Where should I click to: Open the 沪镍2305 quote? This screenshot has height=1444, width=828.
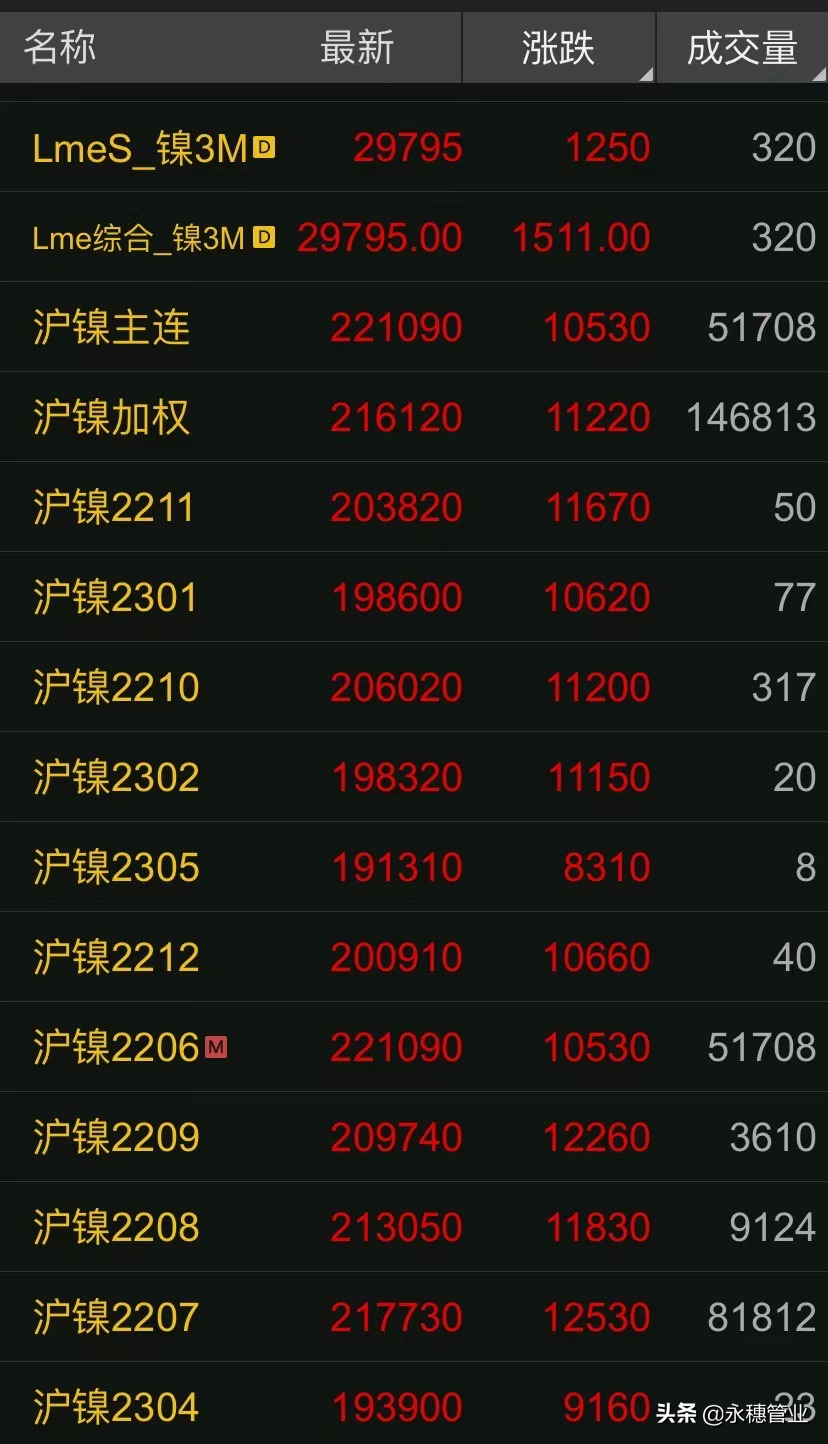coord(414,867)
